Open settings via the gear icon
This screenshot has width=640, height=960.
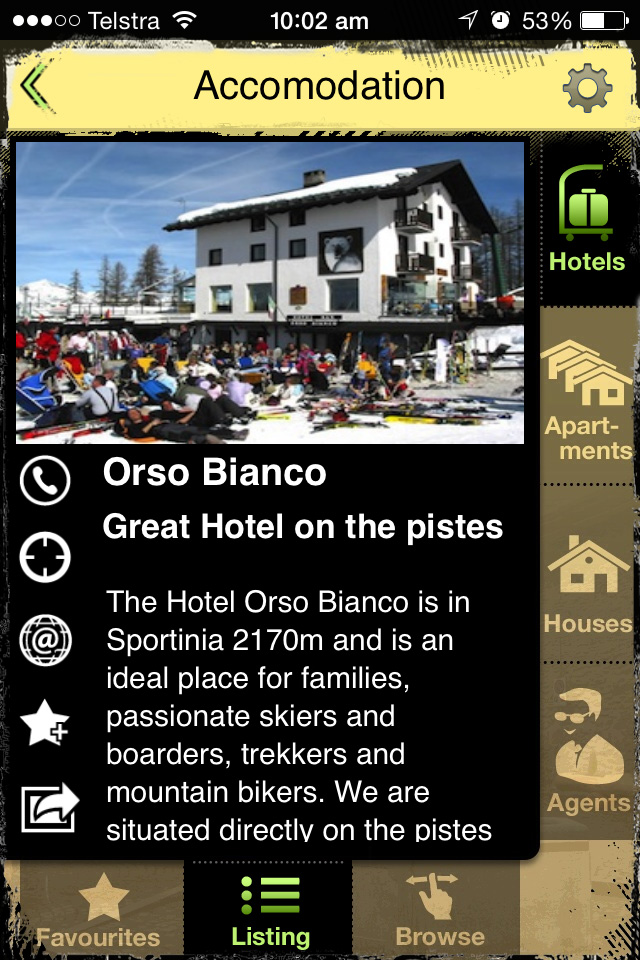pos(587,88)
